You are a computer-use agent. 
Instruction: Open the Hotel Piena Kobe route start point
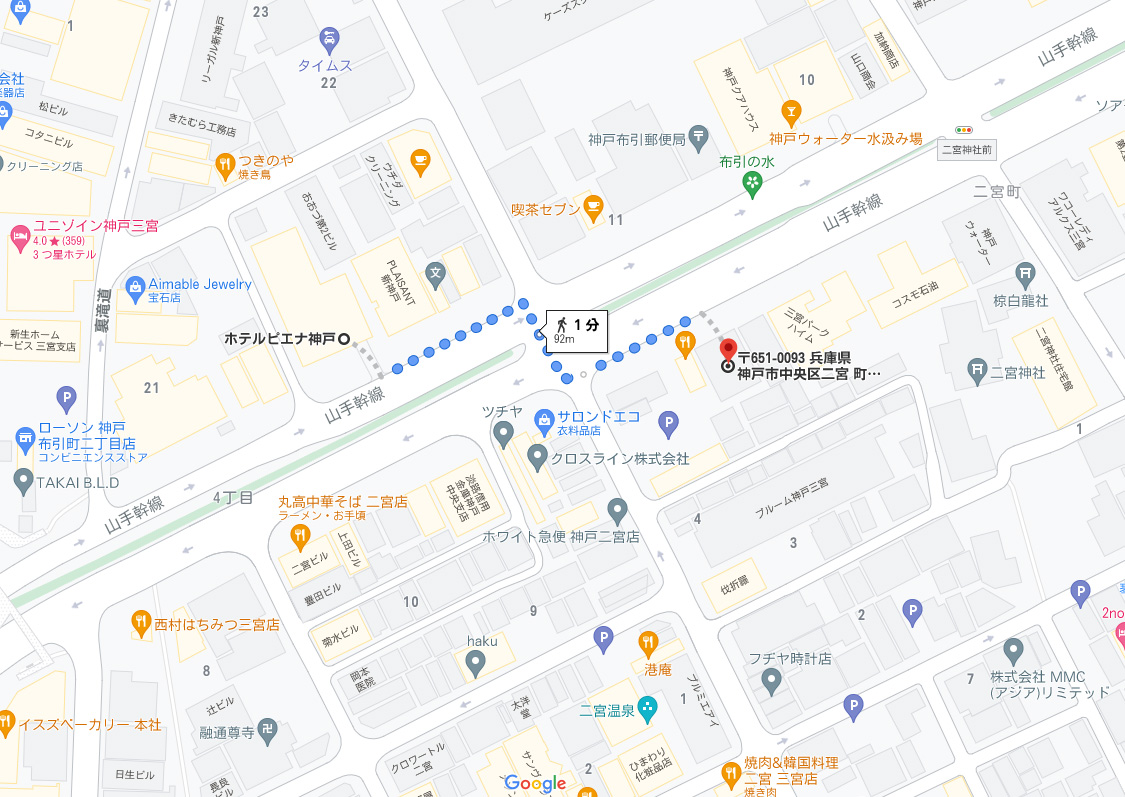tap(345, 339)
